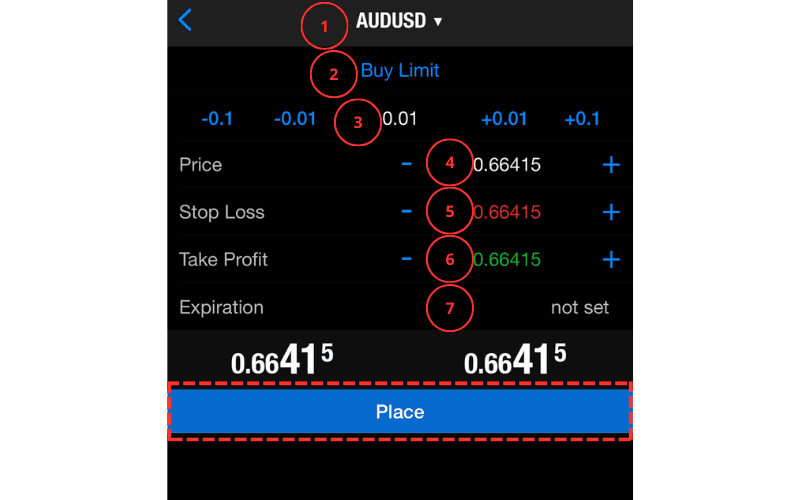
Task: Increase volume by 0.01
Action: pyautogui.click(x=504, y=119)
